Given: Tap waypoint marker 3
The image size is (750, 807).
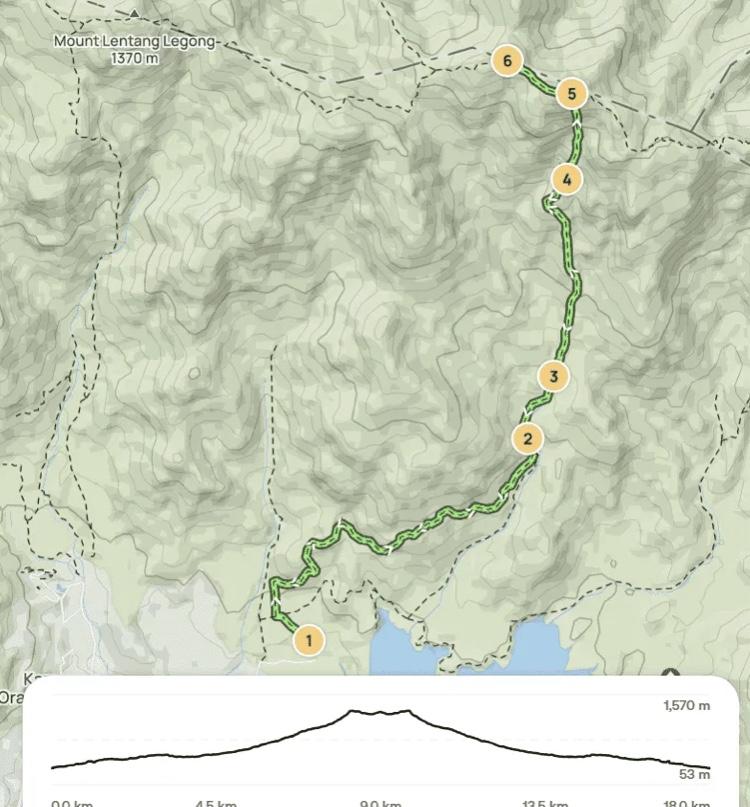Looking at the screenshot, I should click(553, 377).
